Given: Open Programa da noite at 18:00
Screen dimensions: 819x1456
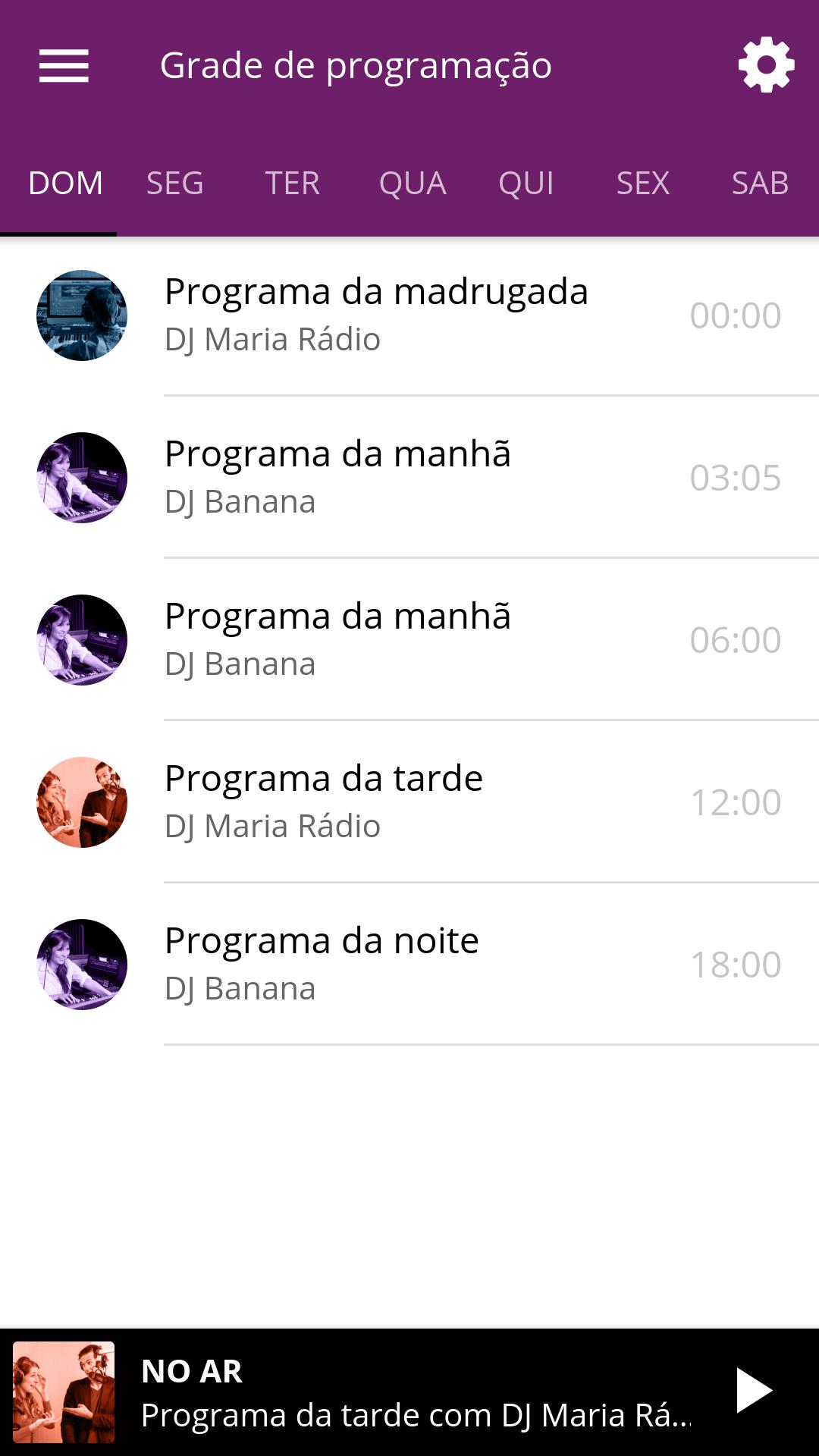Looking at the screenshot, I should (409, 965).
